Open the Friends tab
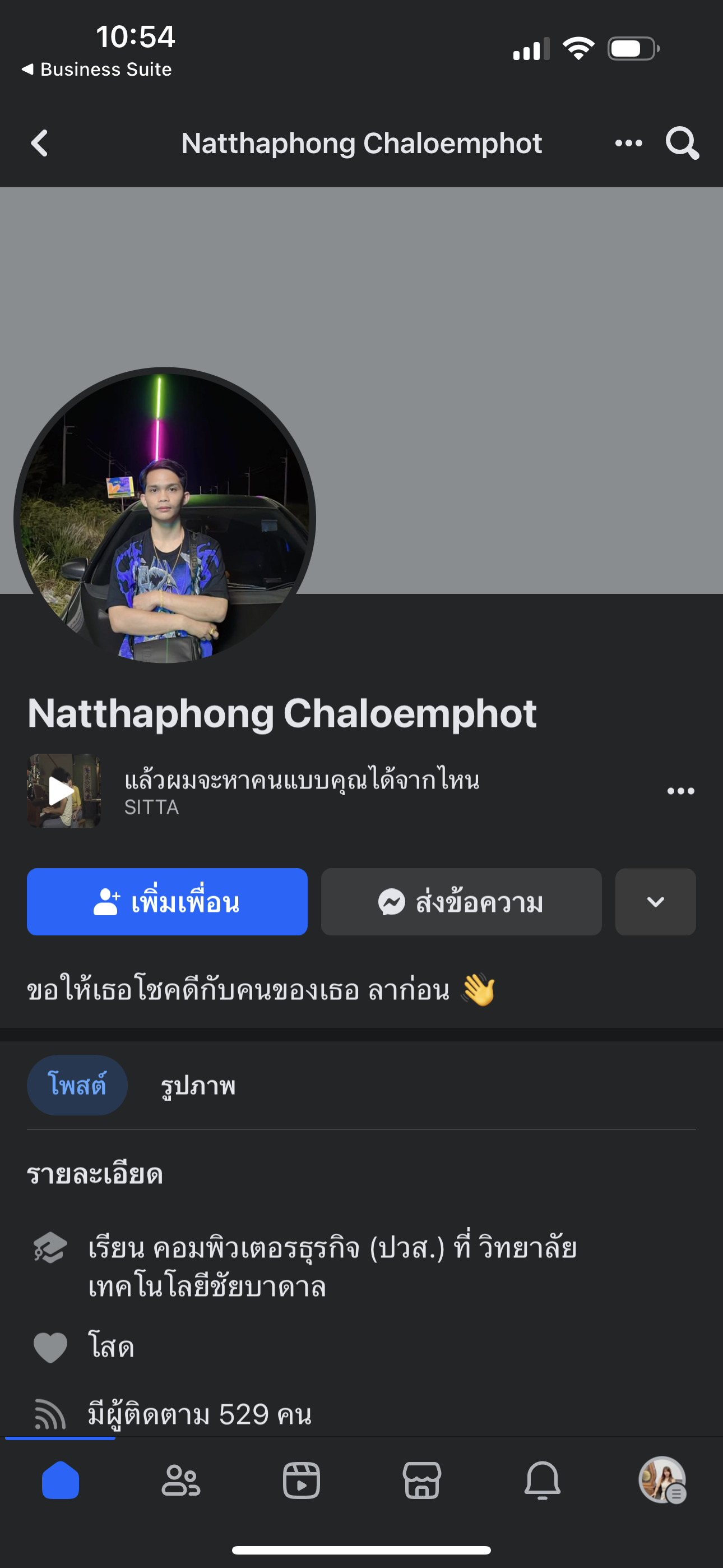 (x=180, y=1480)
